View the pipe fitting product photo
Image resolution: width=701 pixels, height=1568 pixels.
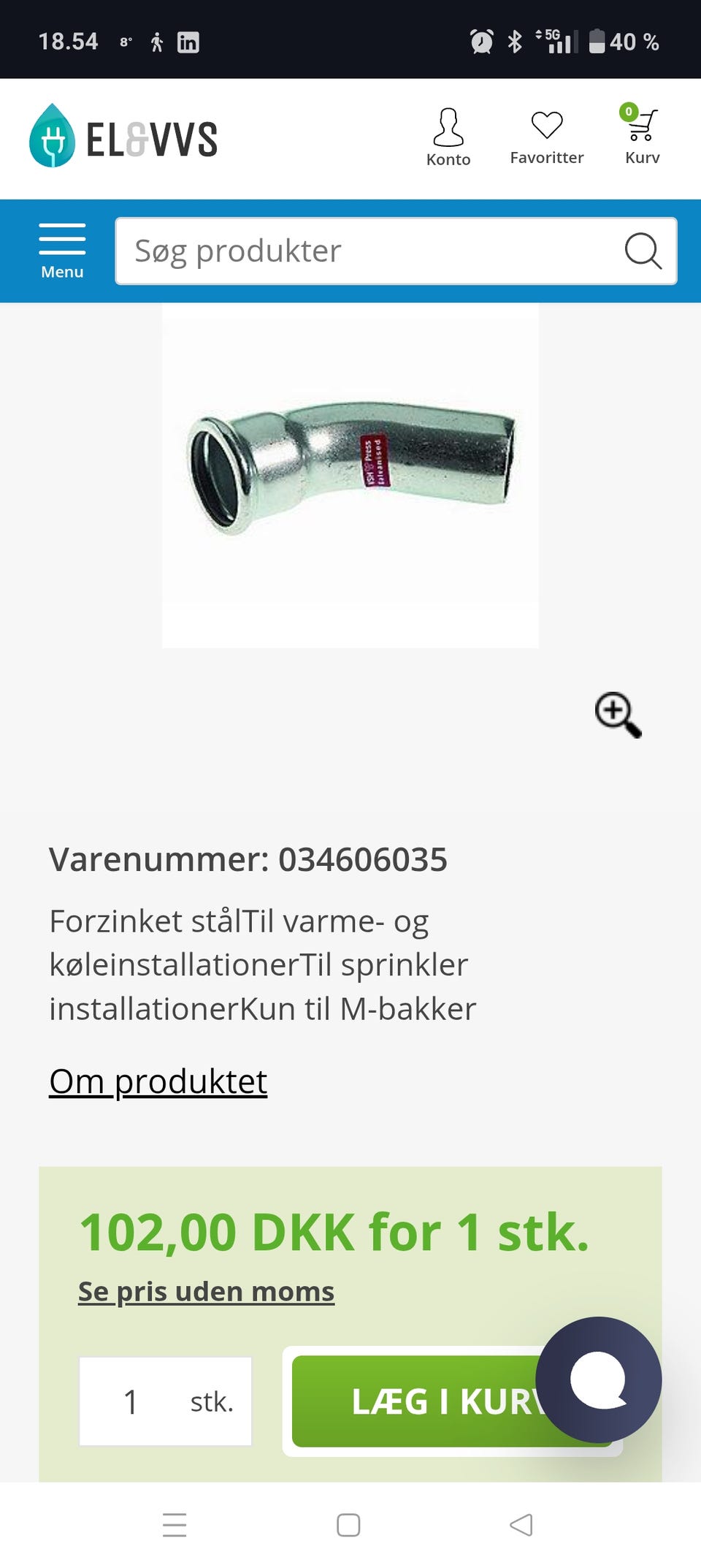pyautogui.click(x=350, y=475)
